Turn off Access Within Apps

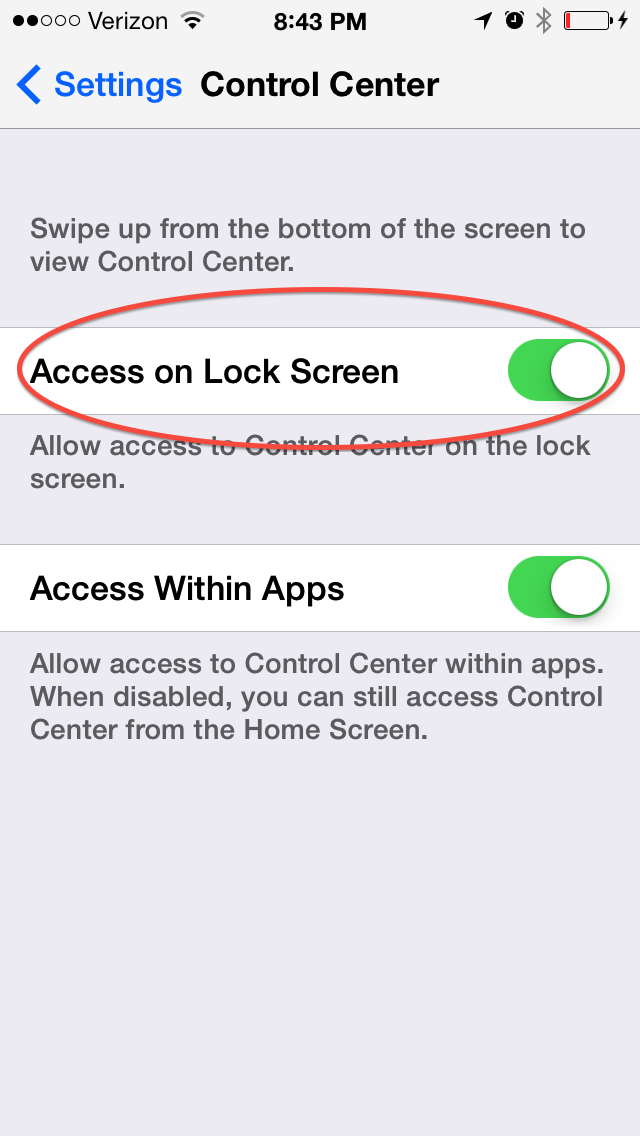559,587
